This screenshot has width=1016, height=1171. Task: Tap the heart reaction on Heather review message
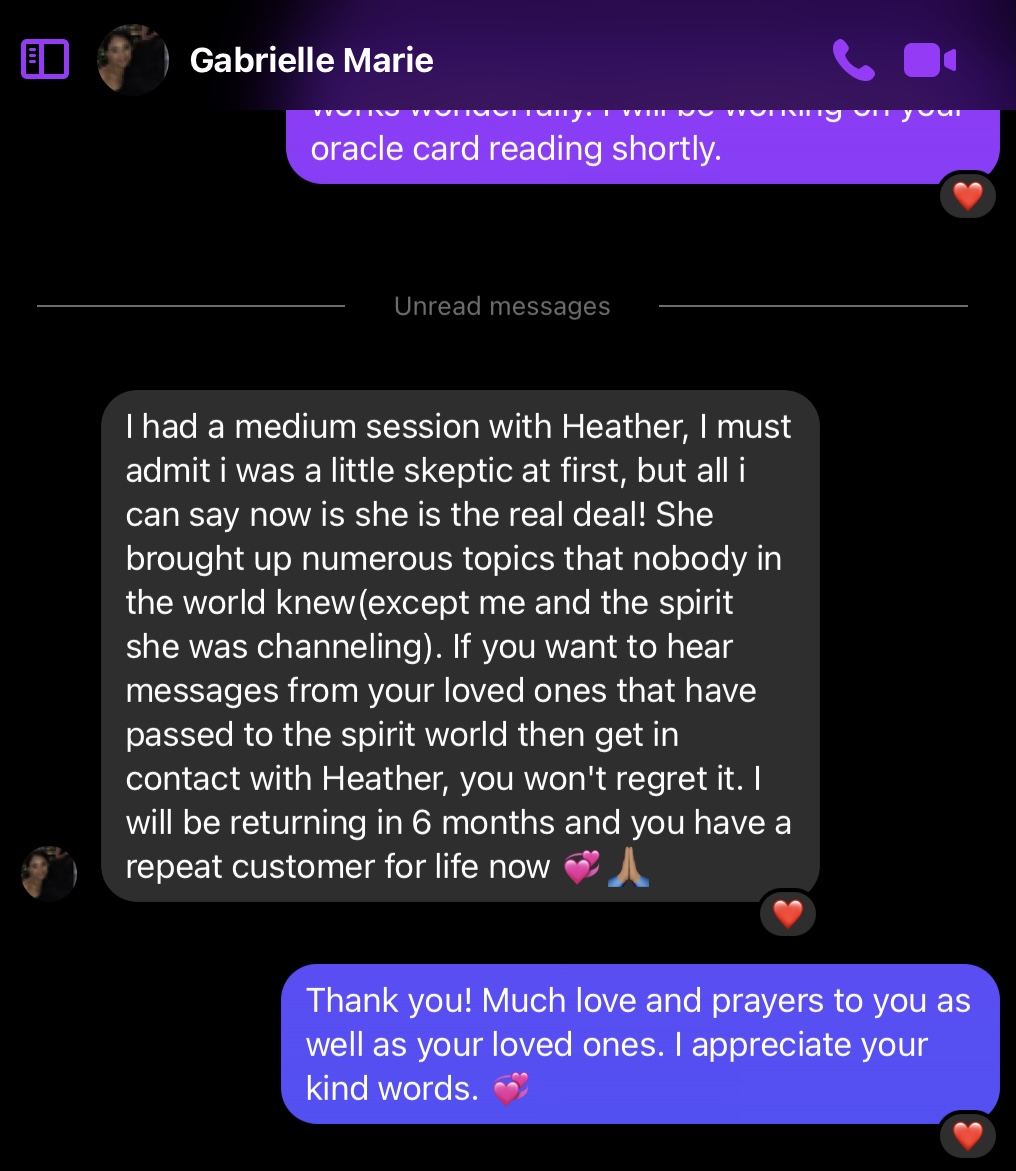click(788, 913)
